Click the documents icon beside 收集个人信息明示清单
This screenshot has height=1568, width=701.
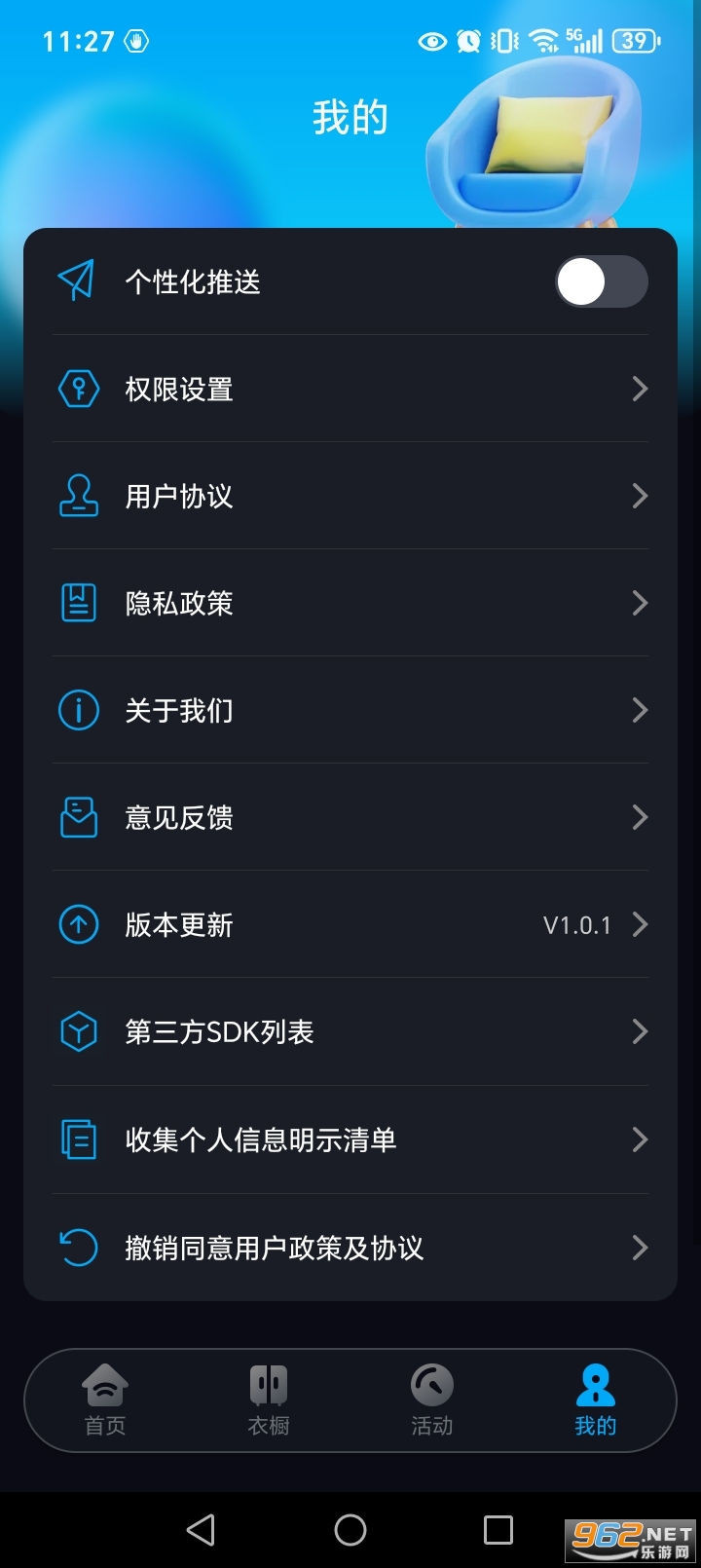78,1139
